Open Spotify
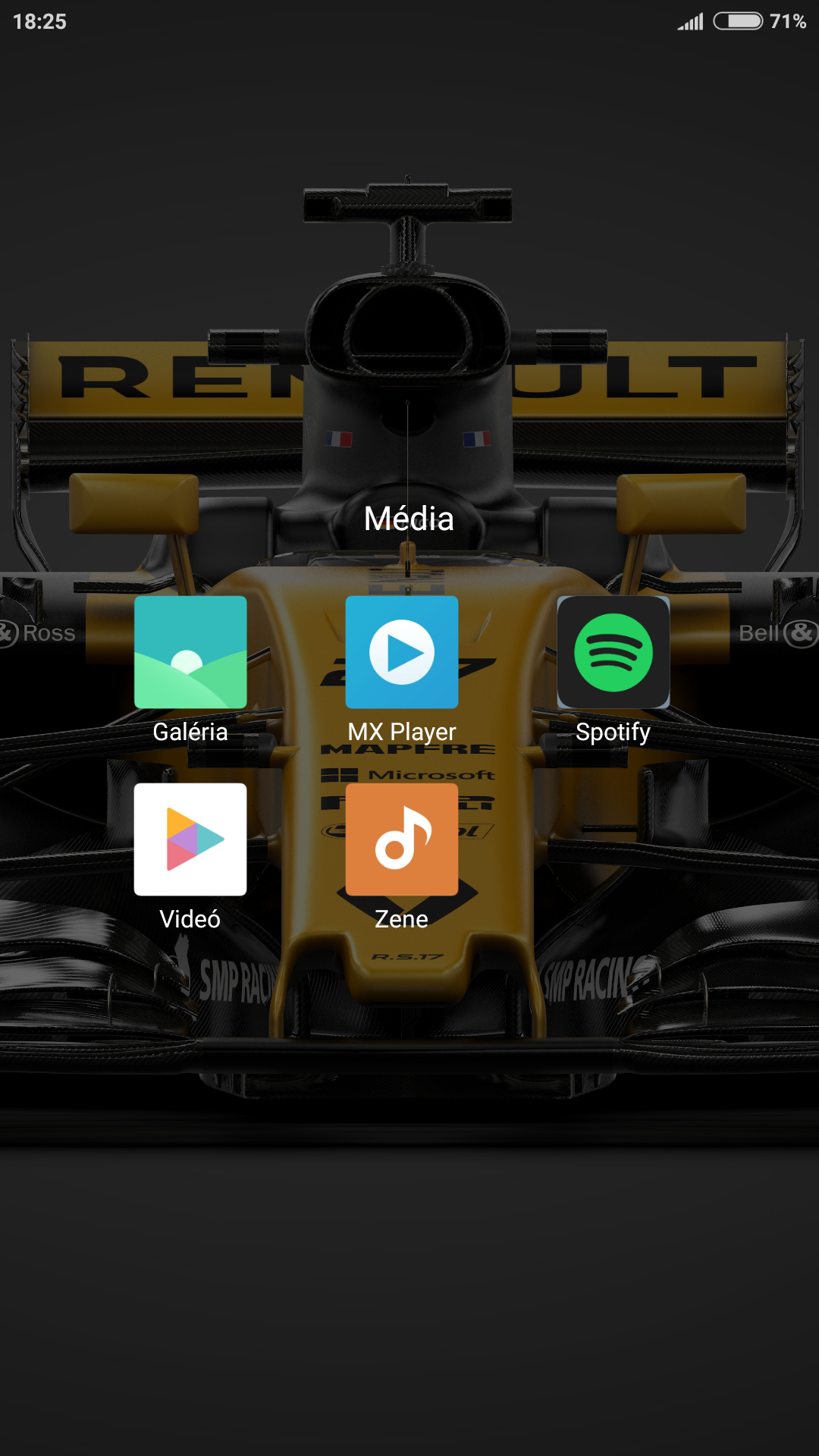The image size is (819, 1456). (x=613, y=653)
